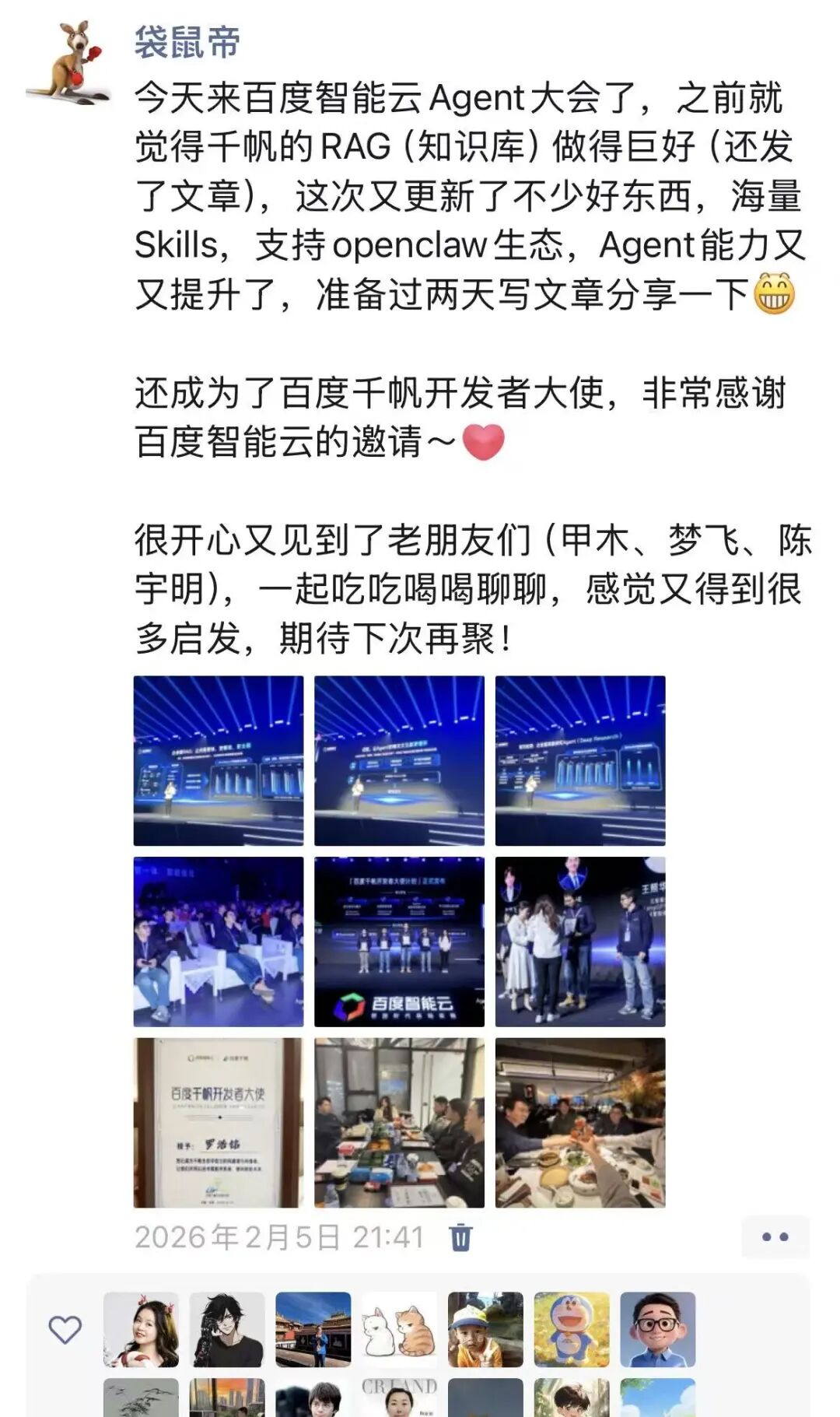Open the 袋鼠帝 username link
Screen dimensions: 840x1417
187,42
